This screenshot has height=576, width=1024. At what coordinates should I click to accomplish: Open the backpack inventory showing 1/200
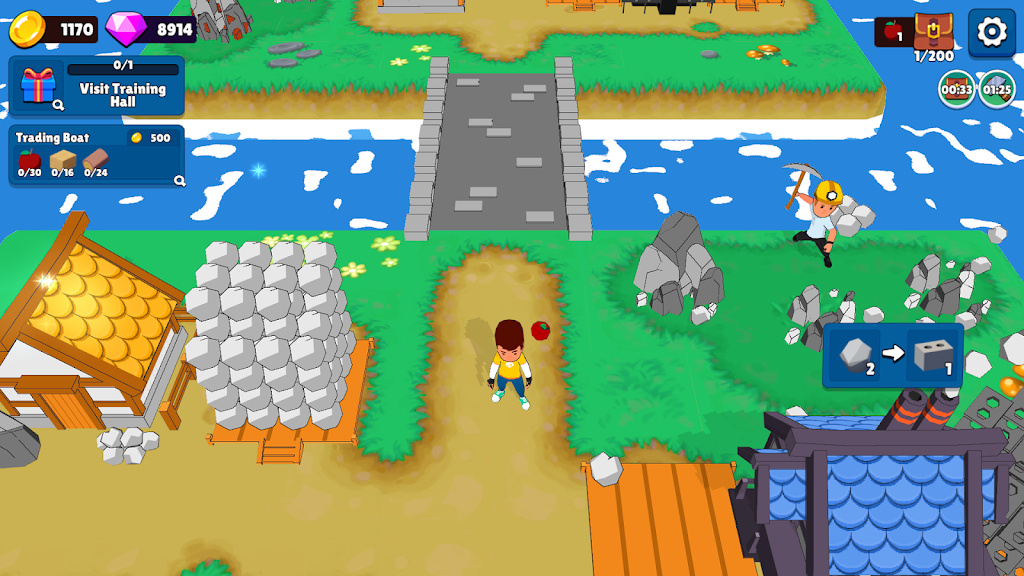coord(933,34)
